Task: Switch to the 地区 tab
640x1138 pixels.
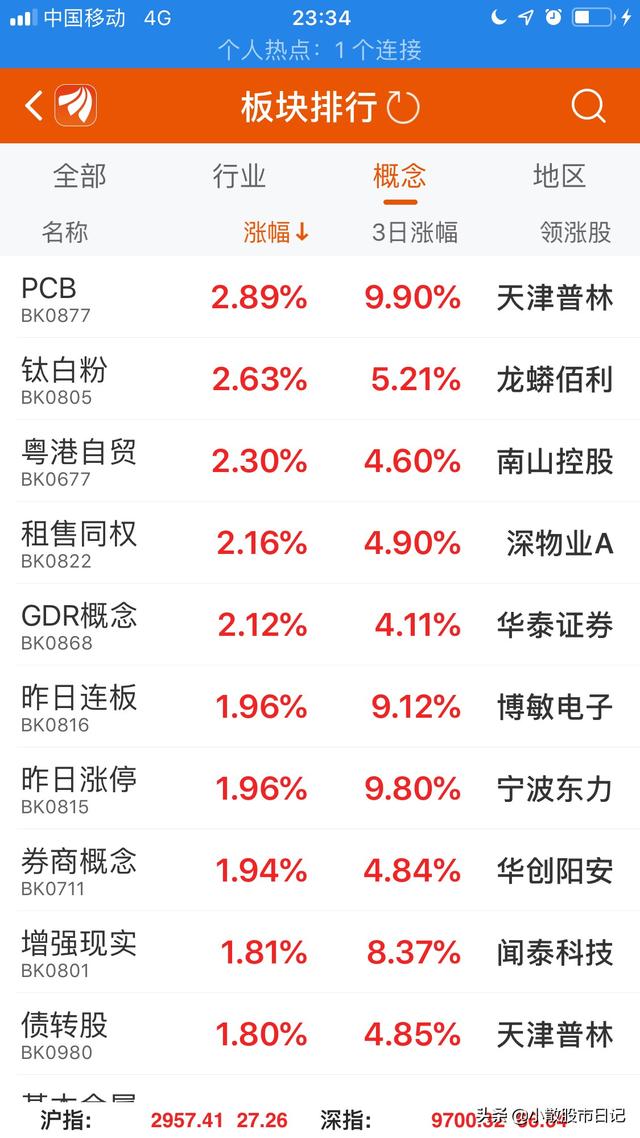Action: [x=559, y=177]
